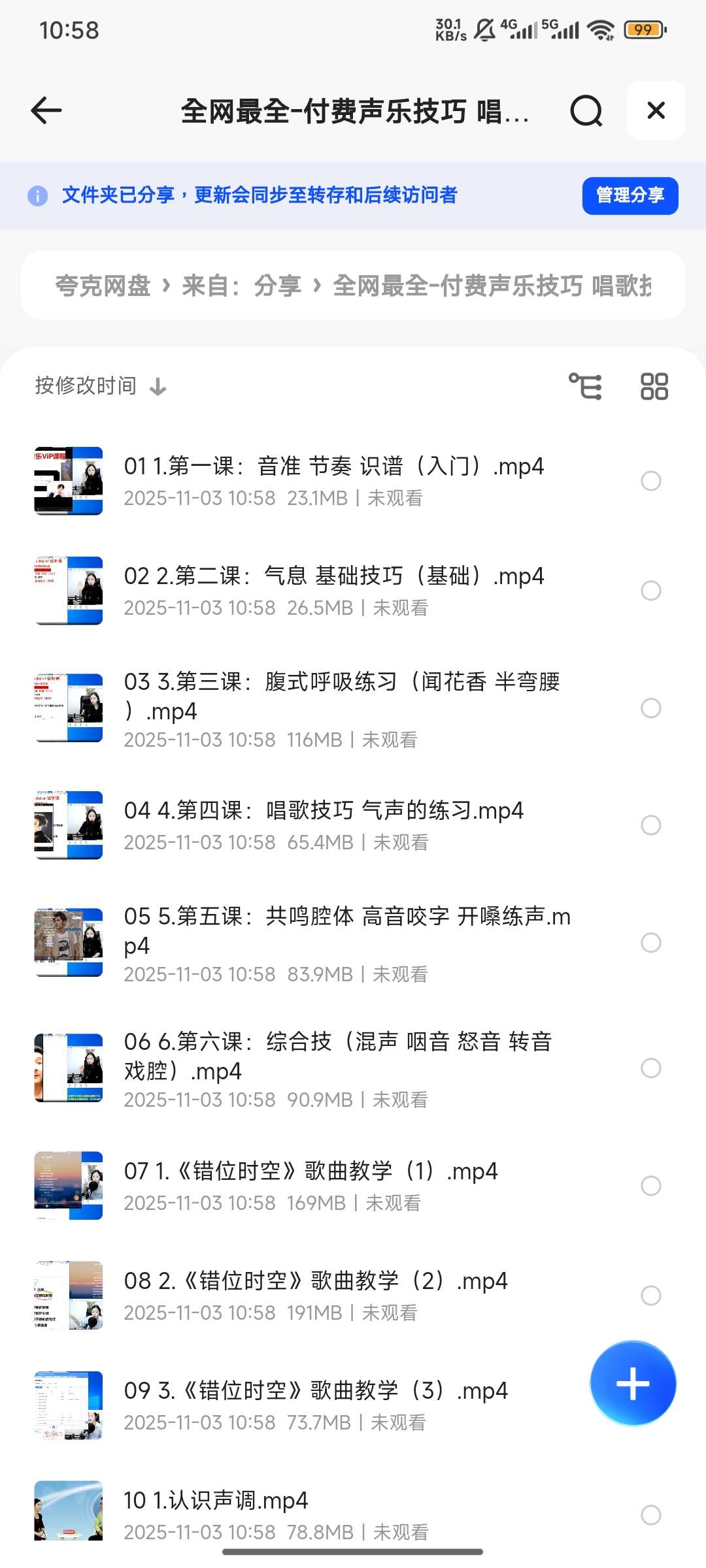706x1568 pixels.
Task: Toggle sort direction with the down arrow
Action: [158, 386]
